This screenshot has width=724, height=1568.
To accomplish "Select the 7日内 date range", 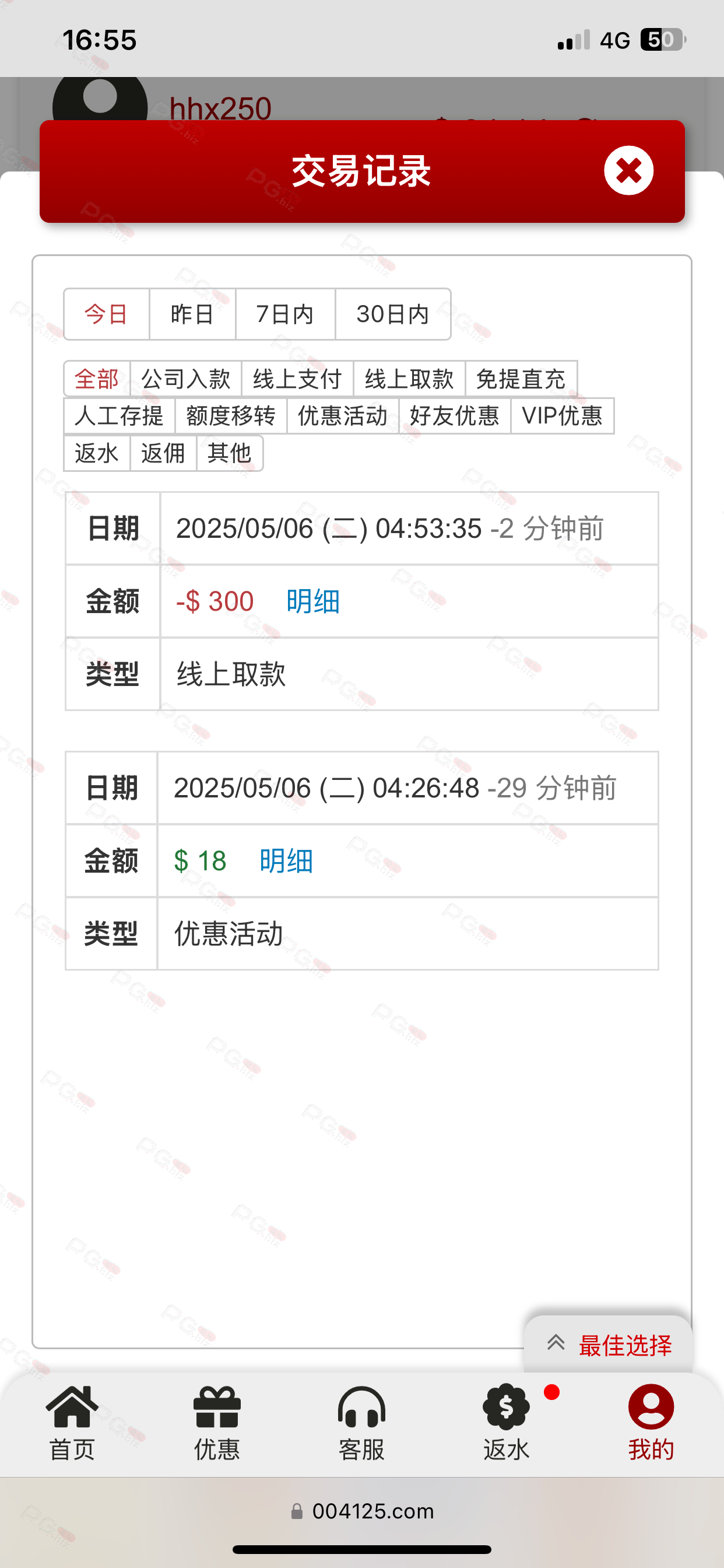I will [x=285, y=314].
